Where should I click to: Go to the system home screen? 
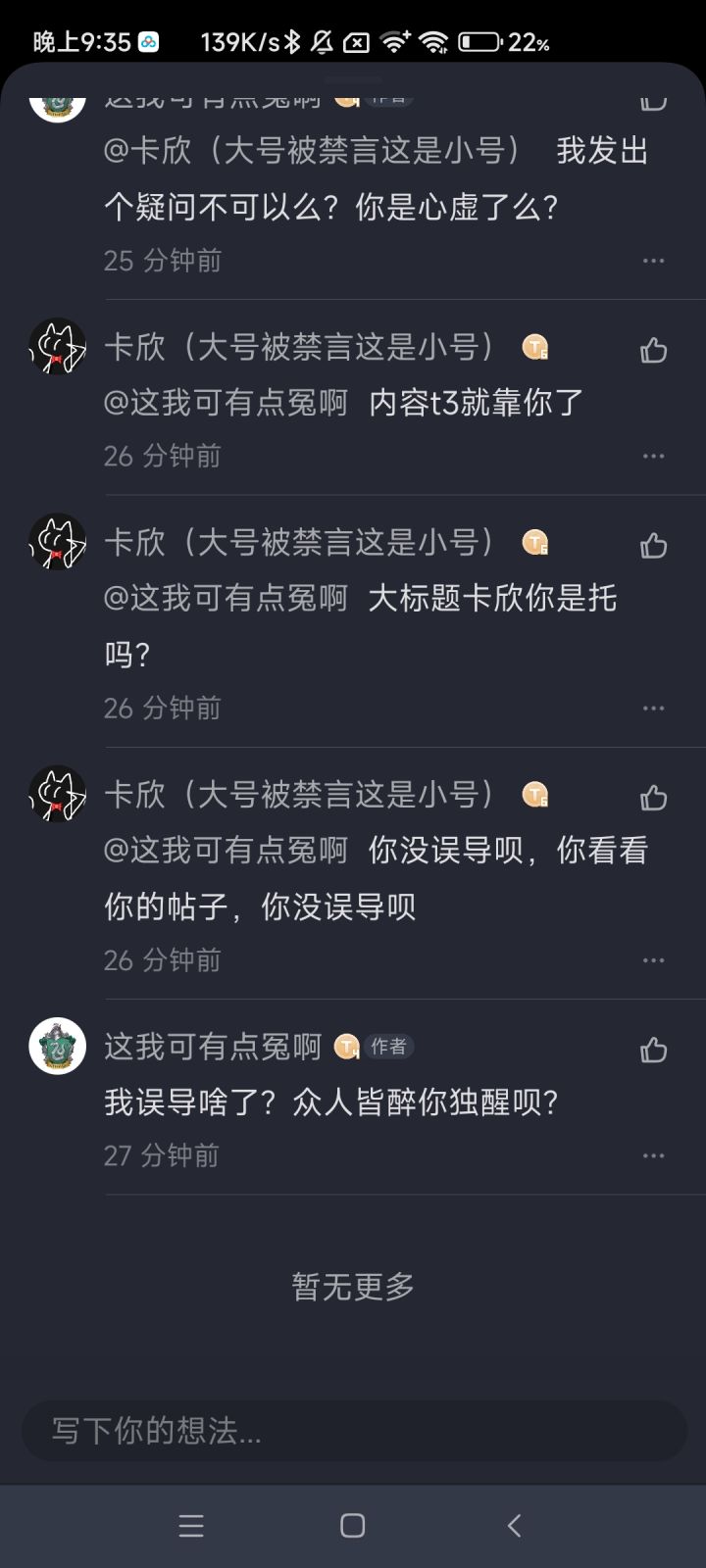pyautogui.click(x=352, y=1525)
